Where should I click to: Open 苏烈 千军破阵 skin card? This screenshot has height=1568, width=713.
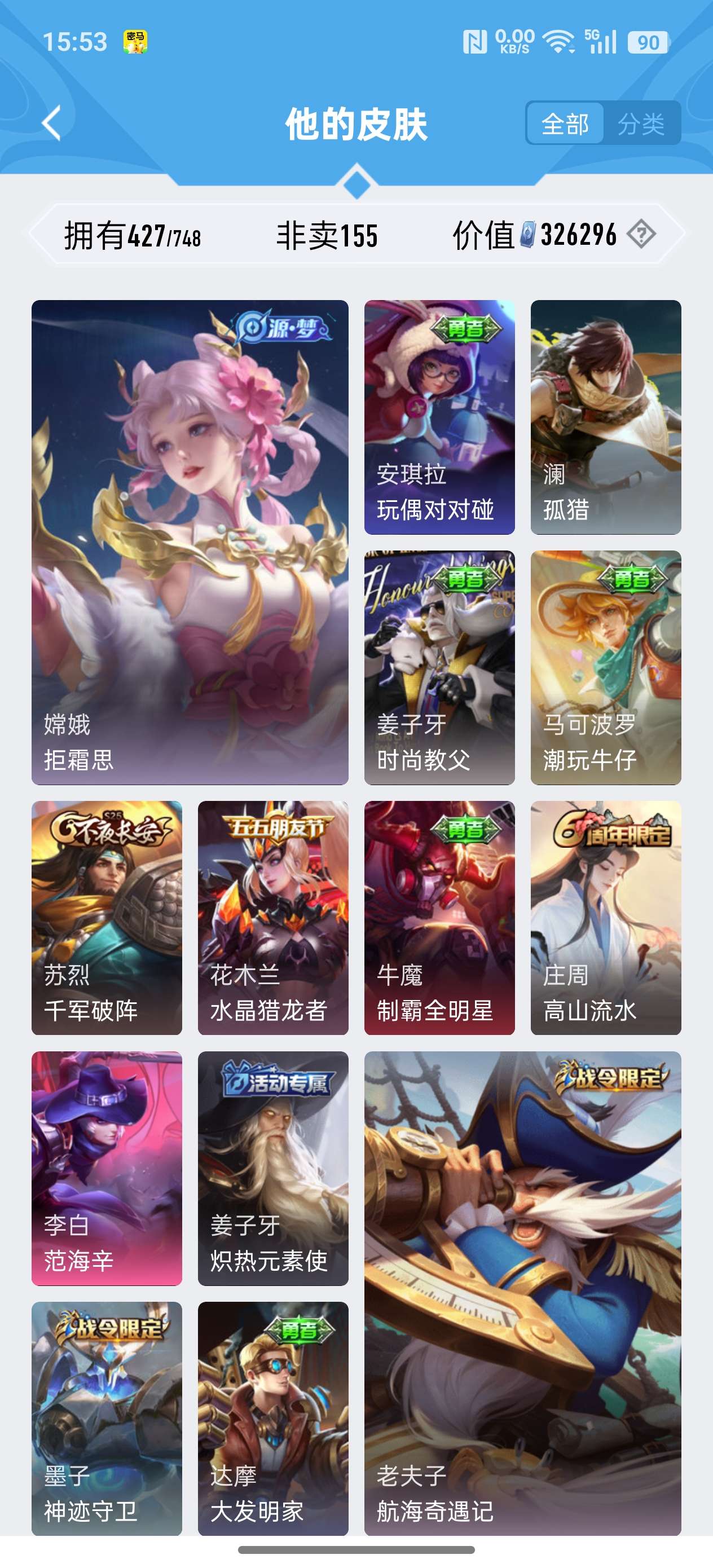pyautogui.click(x=107, y=917)
